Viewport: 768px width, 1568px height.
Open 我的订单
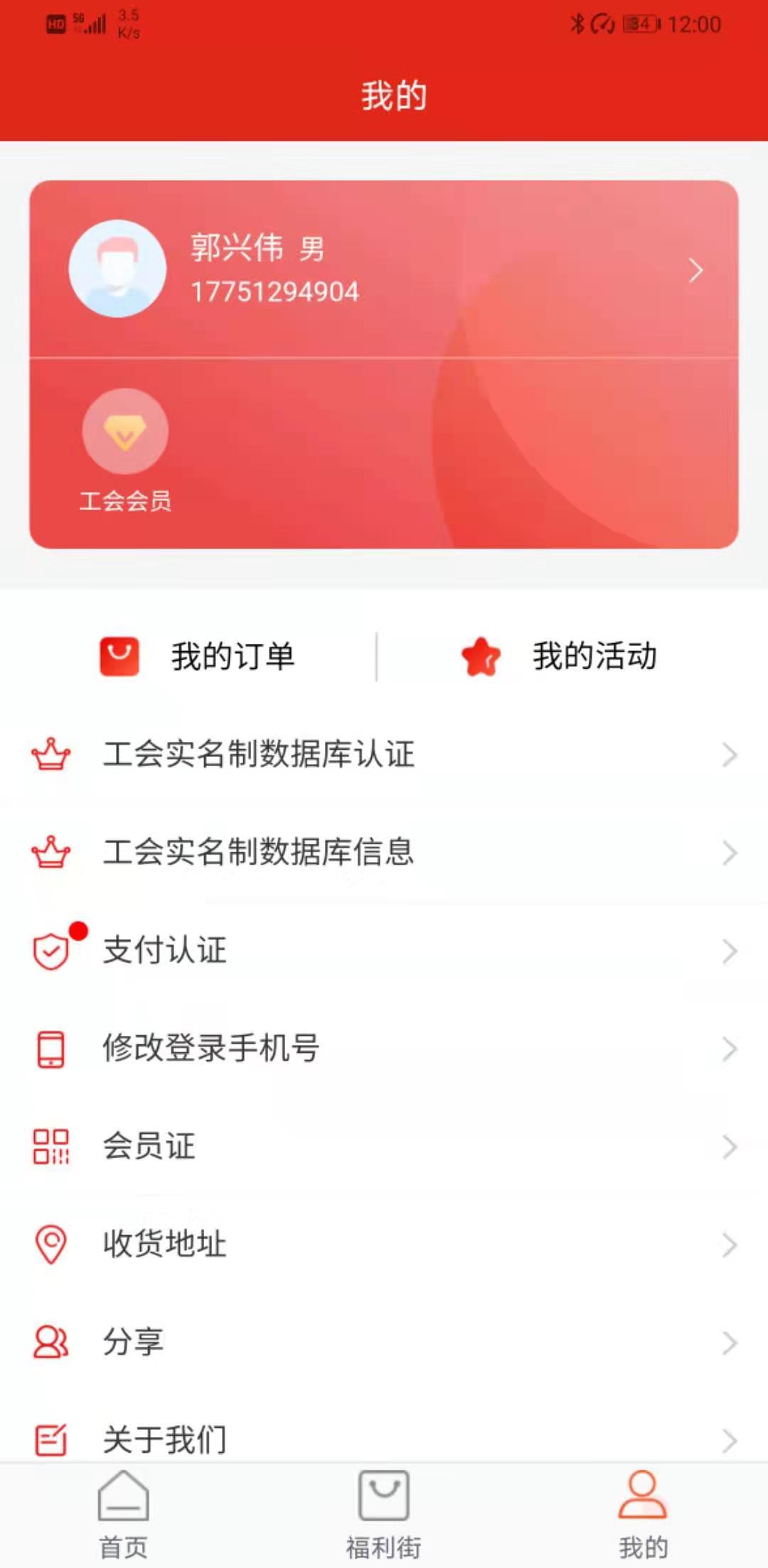point(196,656)
